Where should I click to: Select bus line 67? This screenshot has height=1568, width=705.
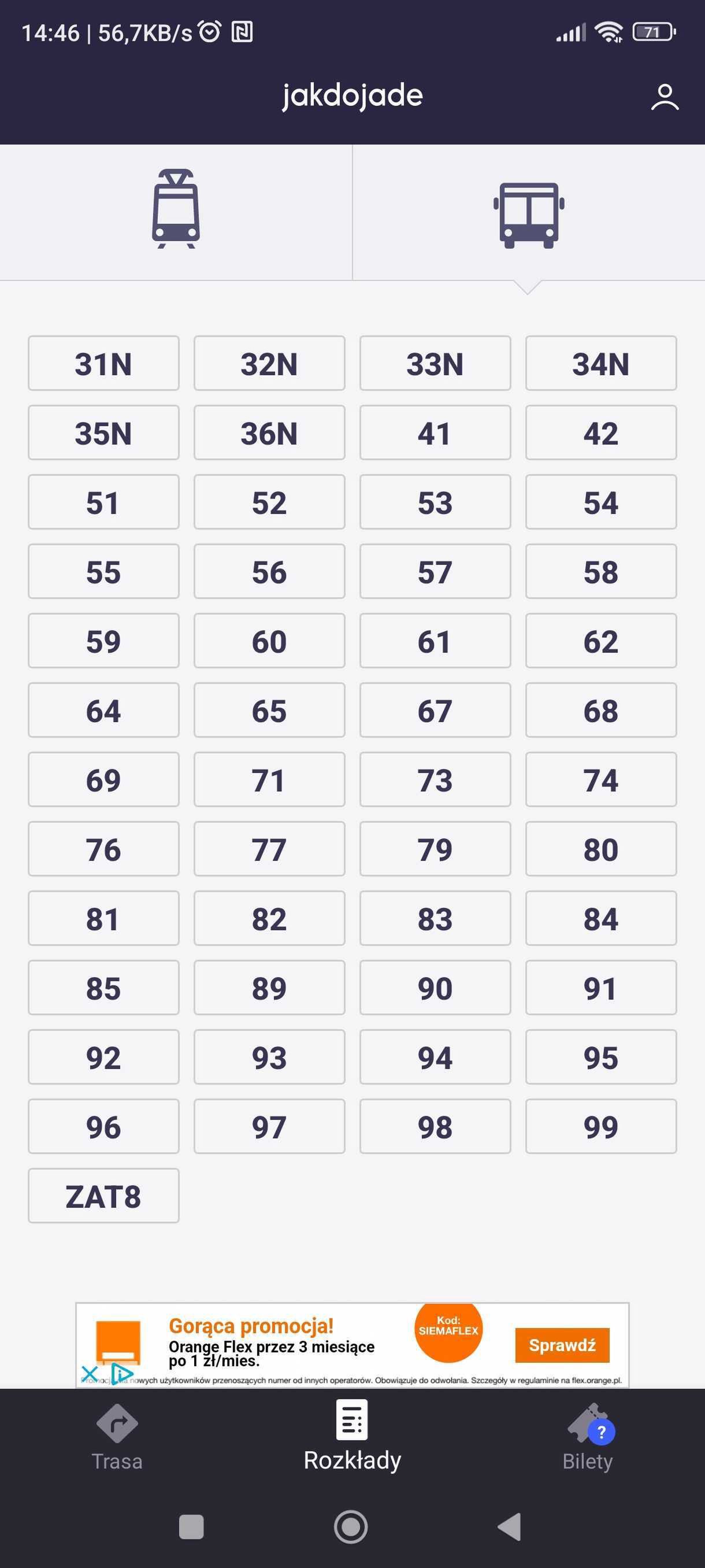(435, 711)
